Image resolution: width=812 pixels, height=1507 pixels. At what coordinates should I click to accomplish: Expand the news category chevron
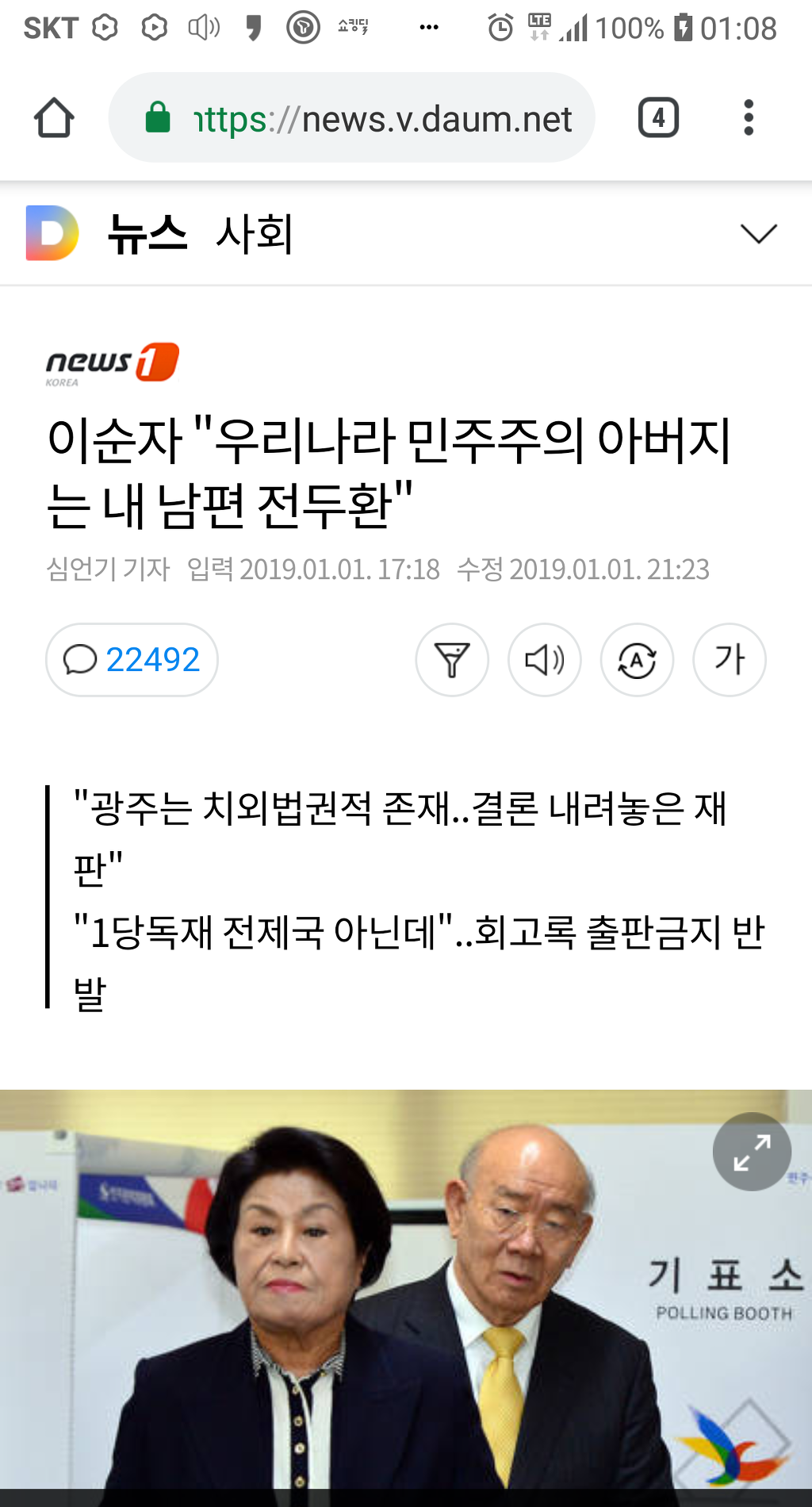tap(758, 233)
